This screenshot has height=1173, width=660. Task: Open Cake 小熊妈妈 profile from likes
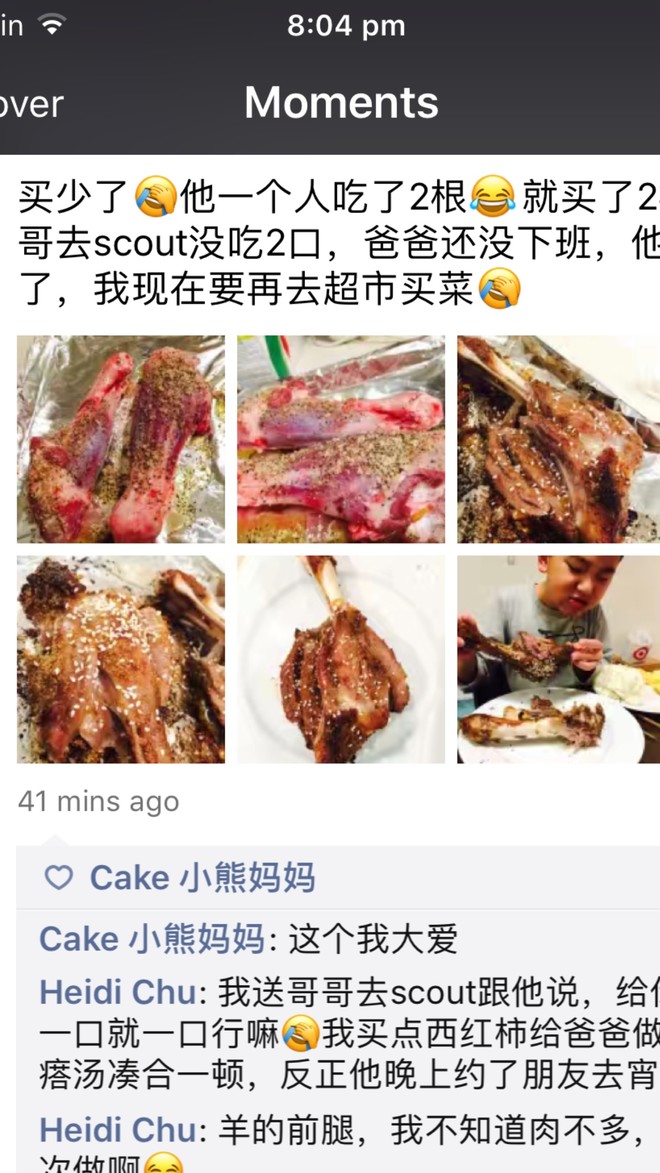(x=202, y=878)
